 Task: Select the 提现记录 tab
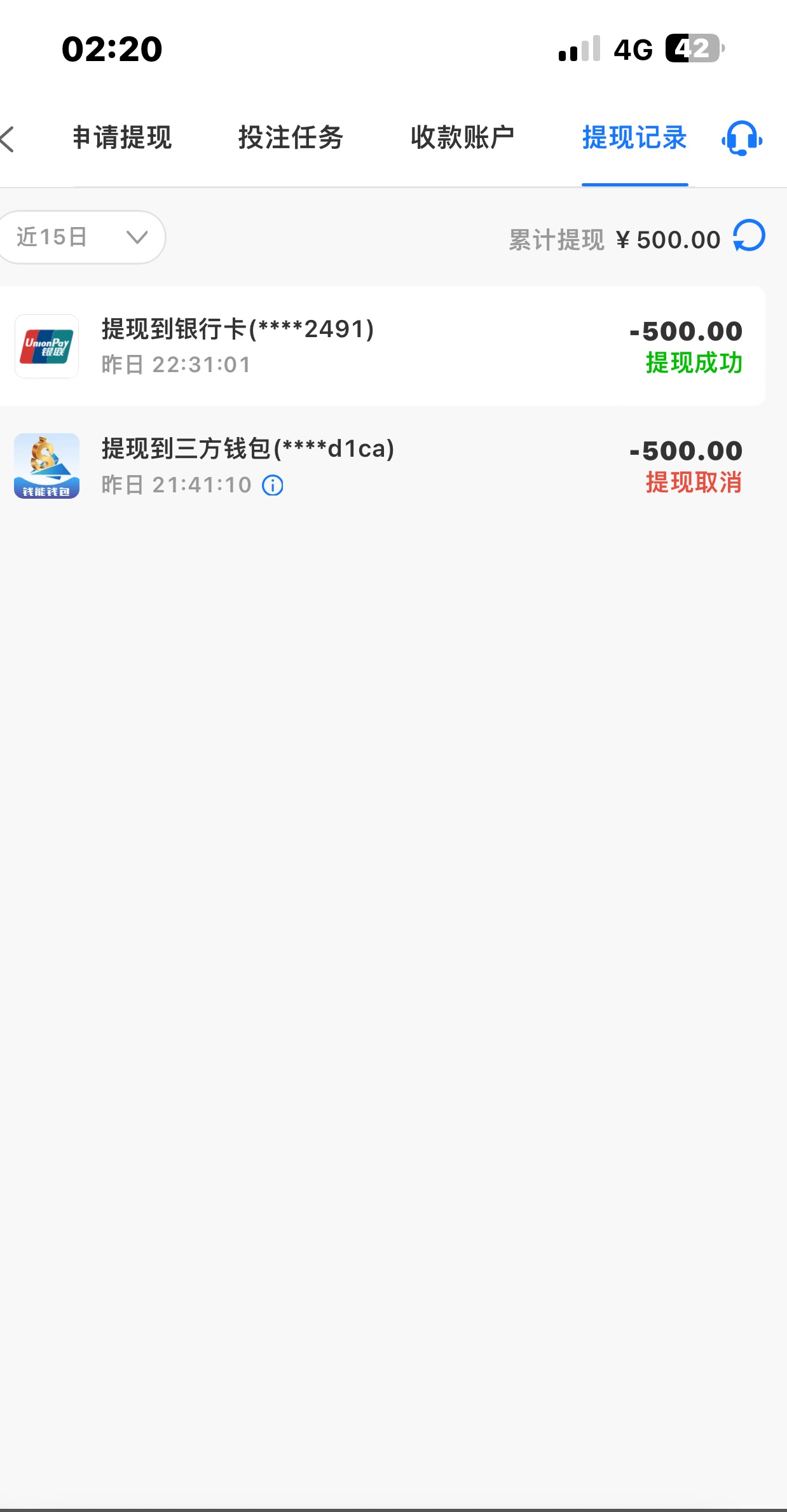[634, 138]
